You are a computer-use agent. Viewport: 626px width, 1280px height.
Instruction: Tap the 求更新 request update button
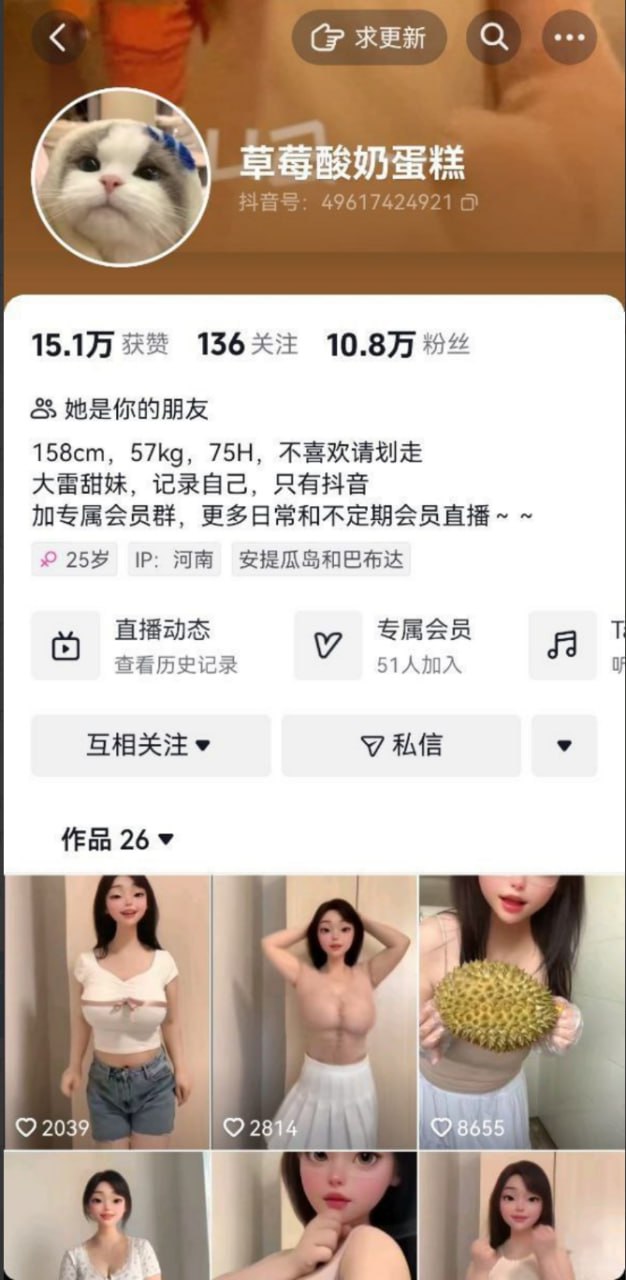[x=369, y=38]
